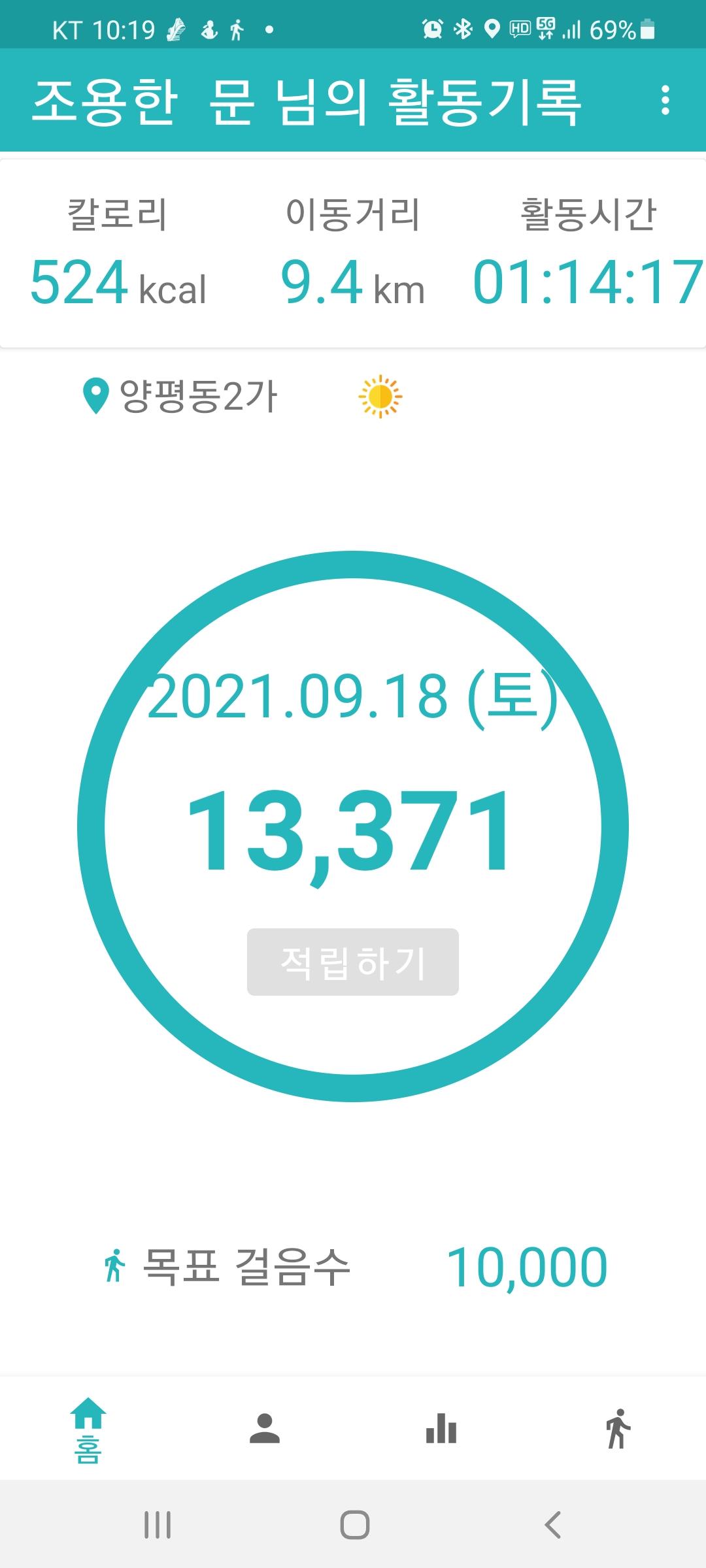Open the three-dot overflow menu
The image size is (706, 1568).
click(665, 101)
